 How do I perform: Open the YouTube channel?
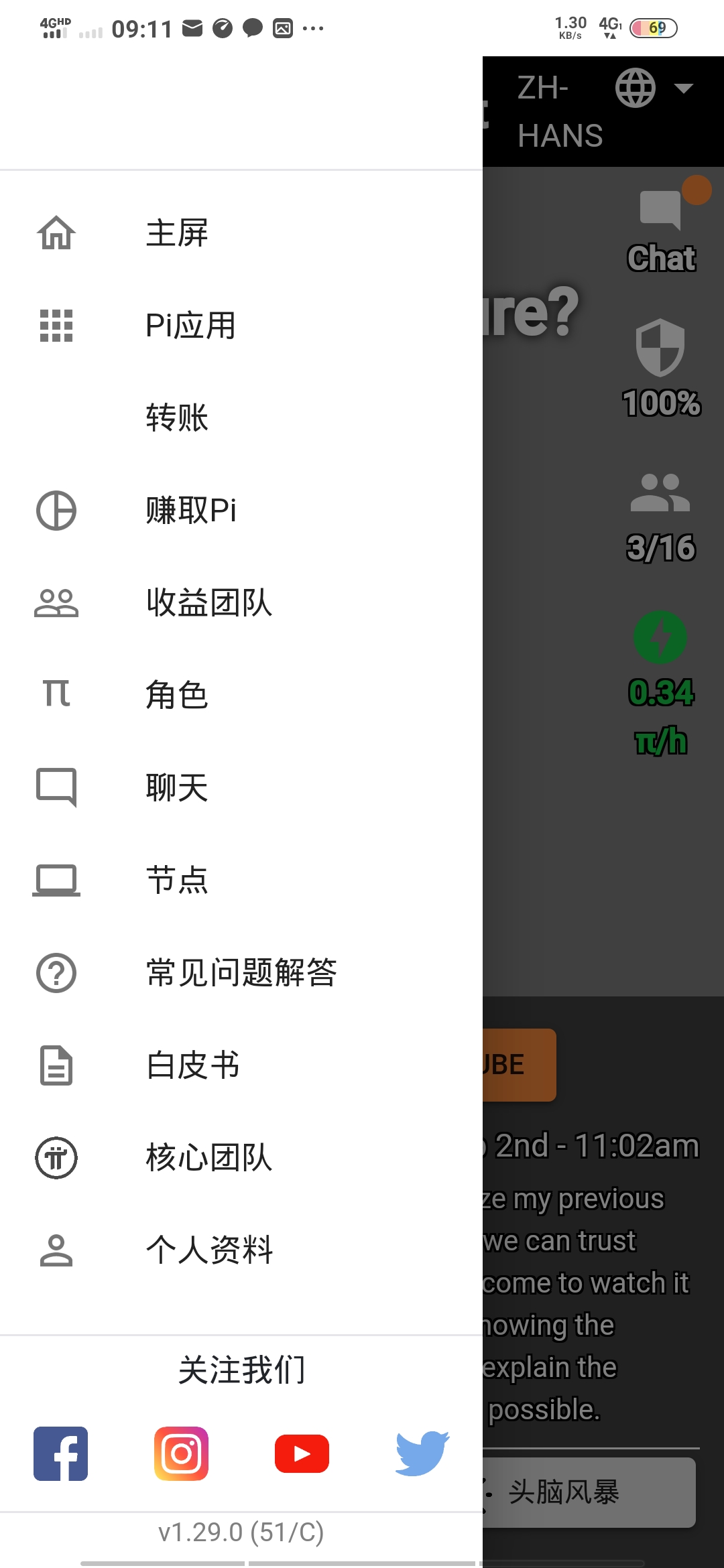(x=302, y=1453)
